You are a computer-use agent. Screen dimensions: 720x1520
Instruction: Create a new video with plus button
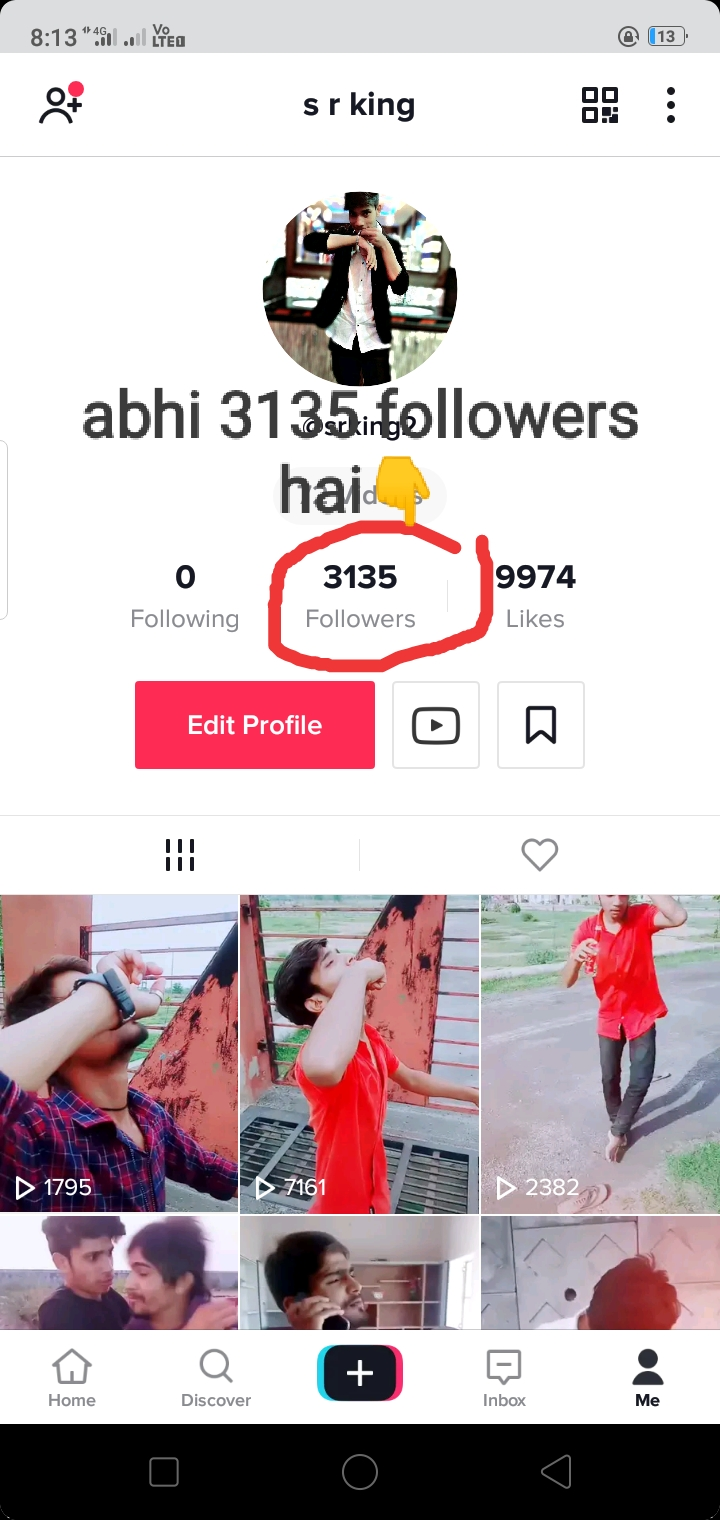click(x=360, y=1373)
